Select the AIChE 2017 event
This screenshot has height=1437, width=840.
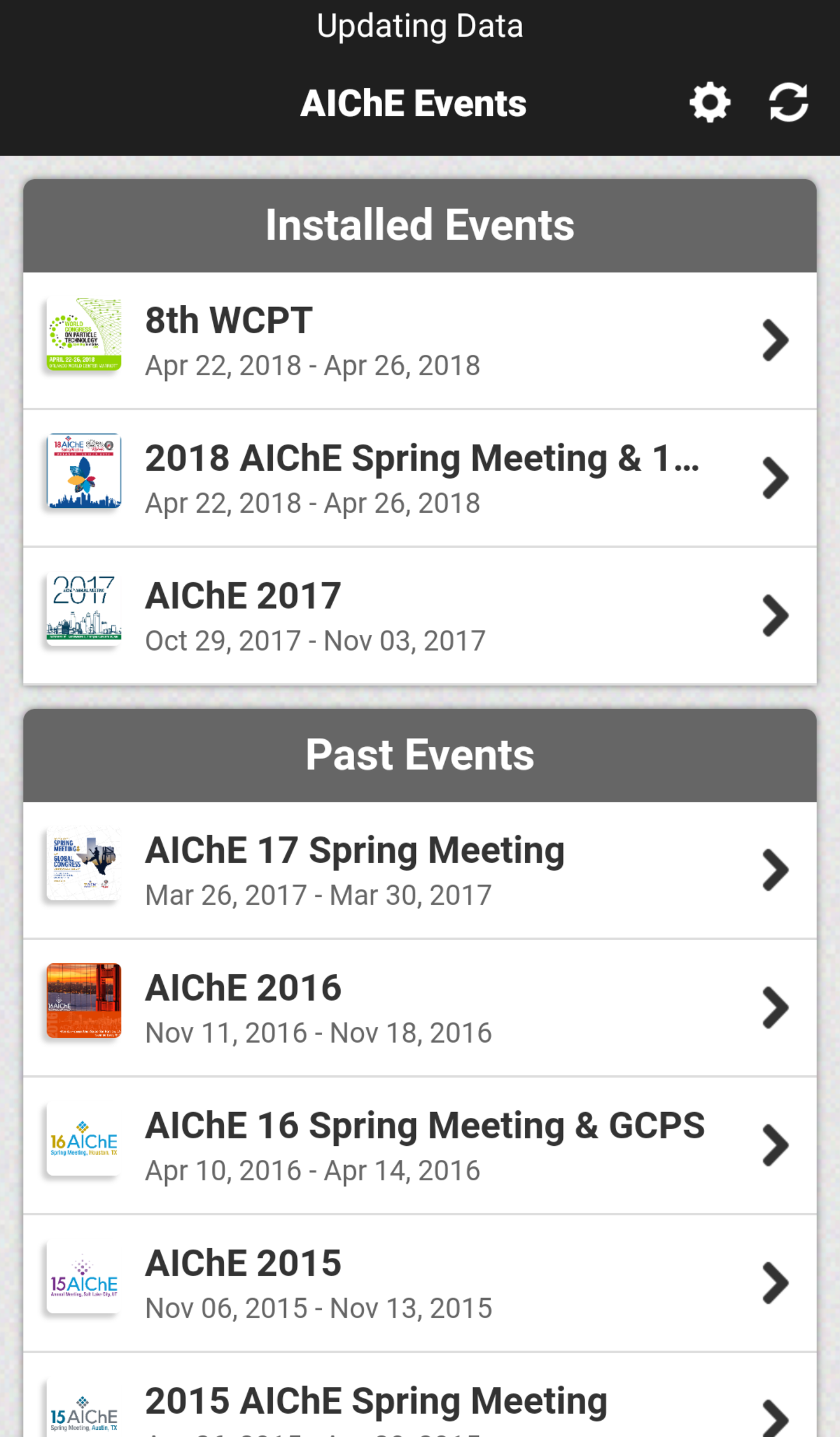pos(420,616)
